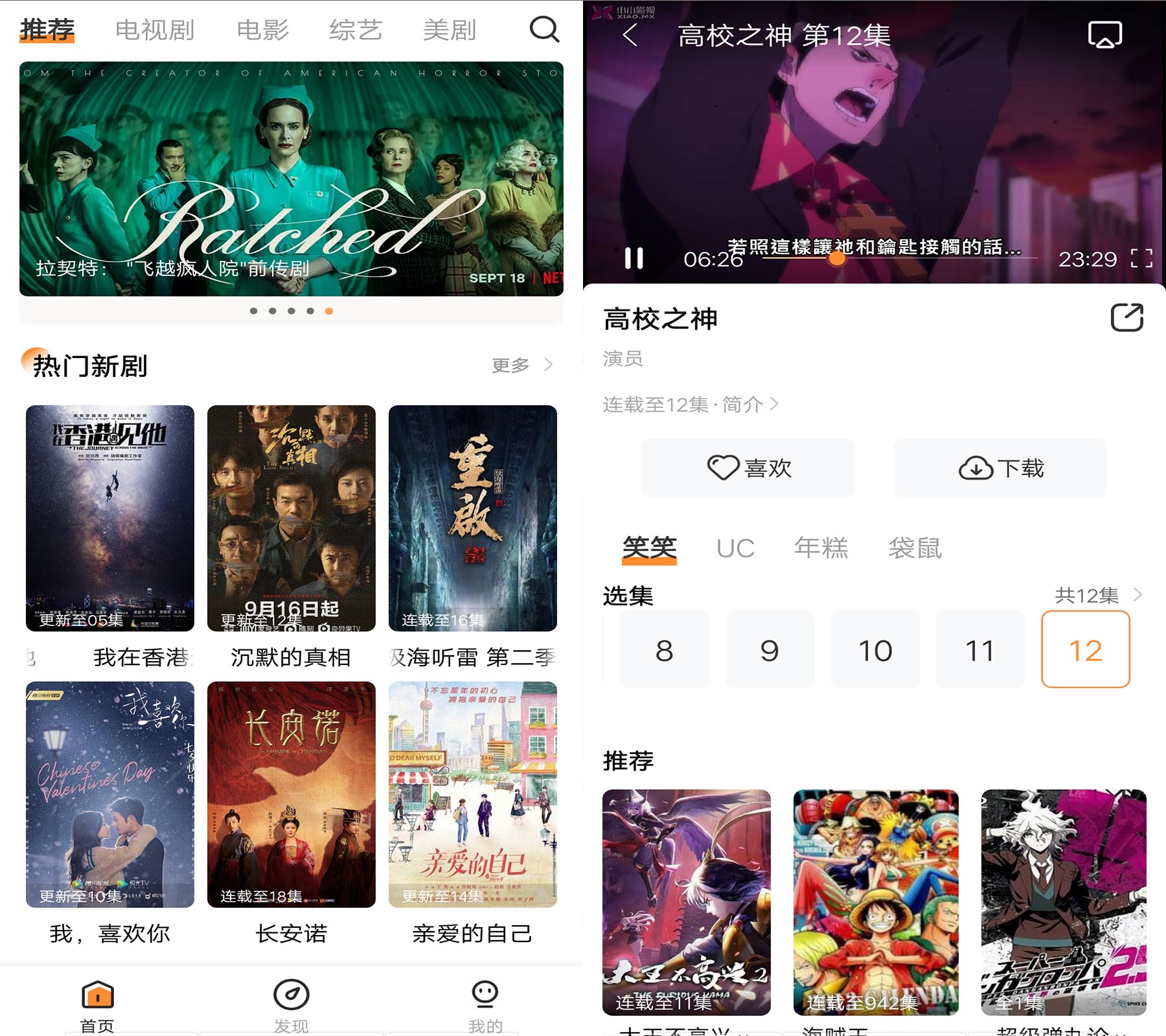
Task: Pause the video playback
Action: click(x=634, y=258)
